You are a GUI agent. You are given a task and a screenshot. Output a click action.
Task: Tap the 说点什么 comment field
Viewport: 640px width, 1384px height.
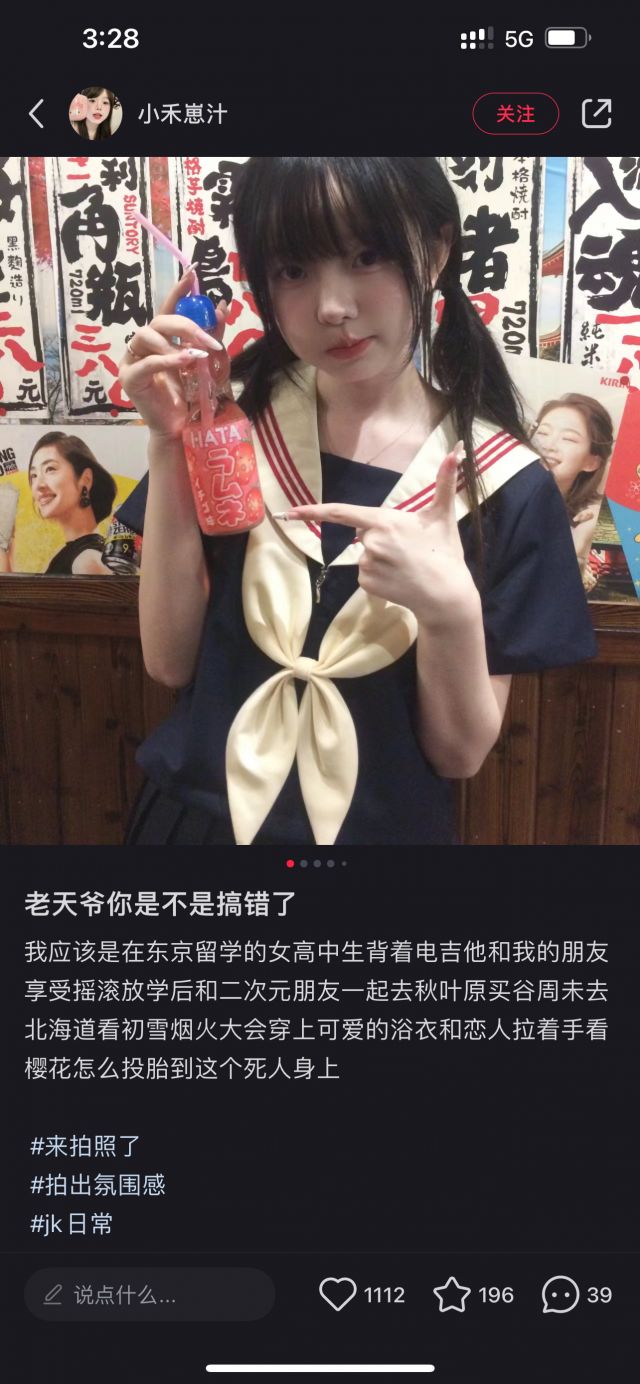tap(150, 1295)
